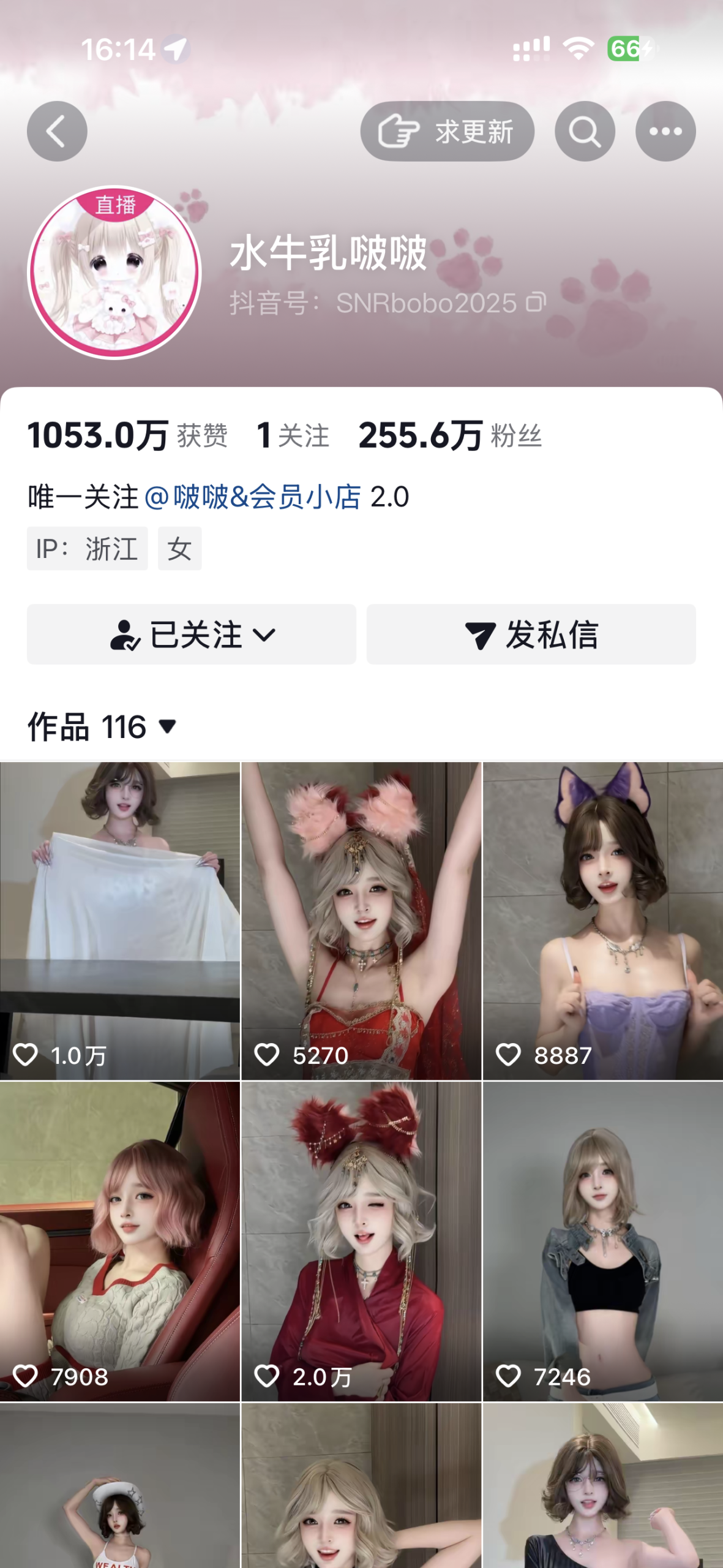Tap the heart icon on the 5270 video
This screenshot has width=723, height=1568.
(x=268, y=1055)
